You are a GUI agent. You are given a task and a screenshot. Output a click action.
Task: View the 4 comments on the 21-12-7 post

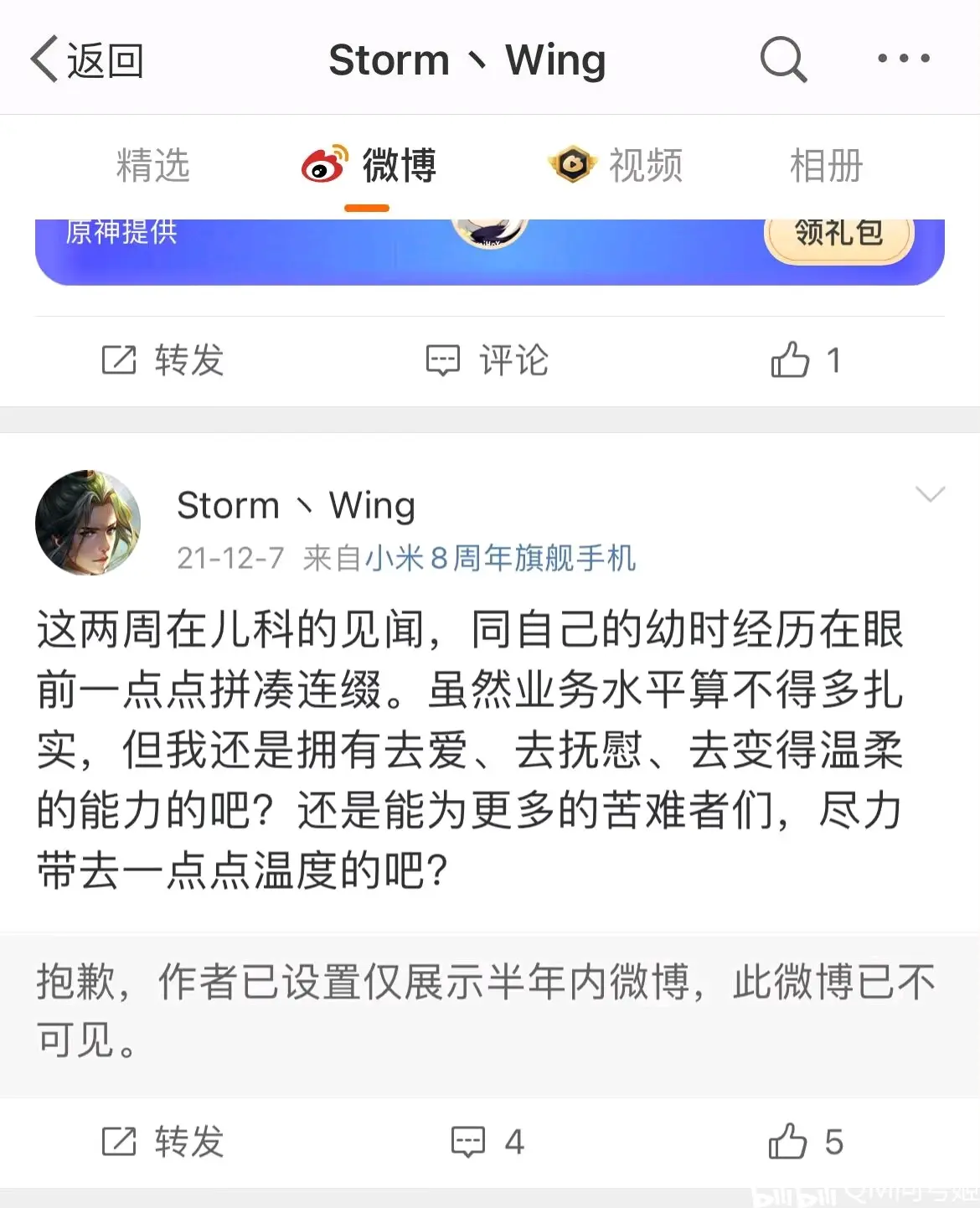click(x=487, y=1142)
